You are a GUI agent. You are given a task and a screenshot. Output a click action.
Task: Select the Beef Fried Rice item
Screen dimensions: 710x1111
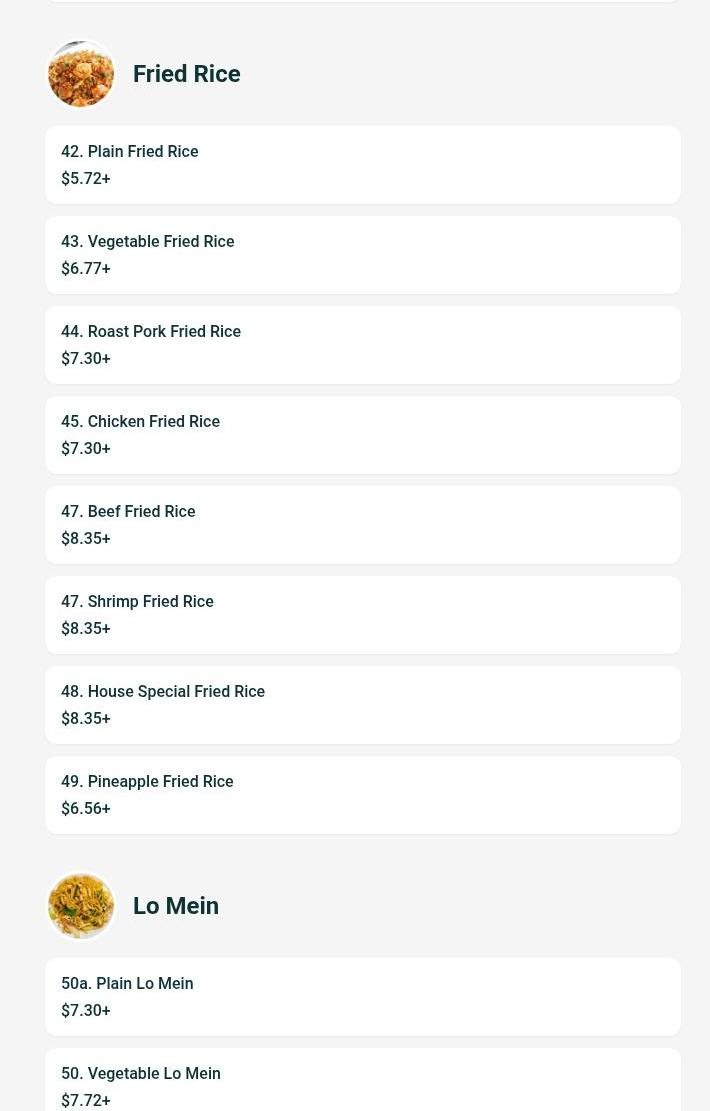tap(362, 525)
